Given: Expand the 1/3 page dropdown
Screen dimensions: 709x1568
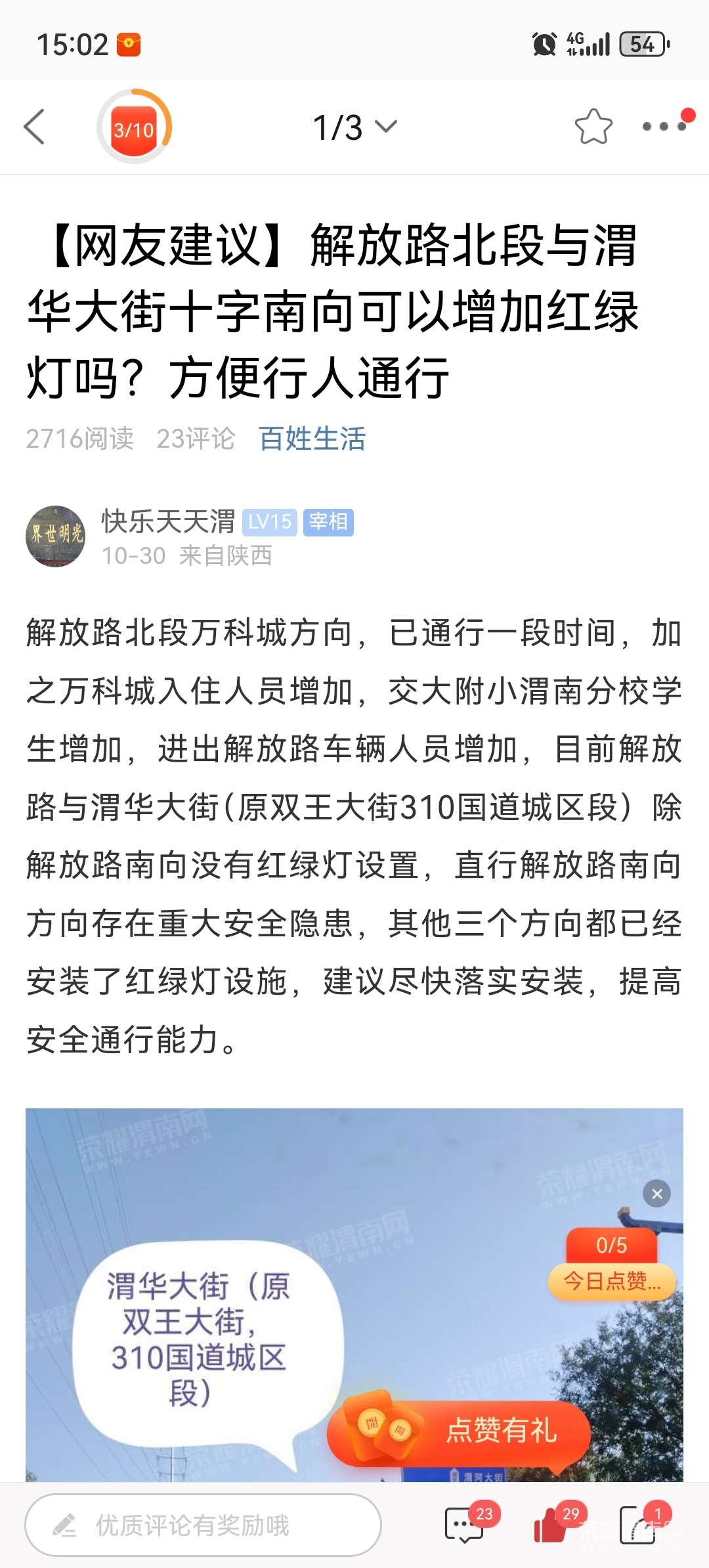Looking at the screenshot, I should (354, 127).
